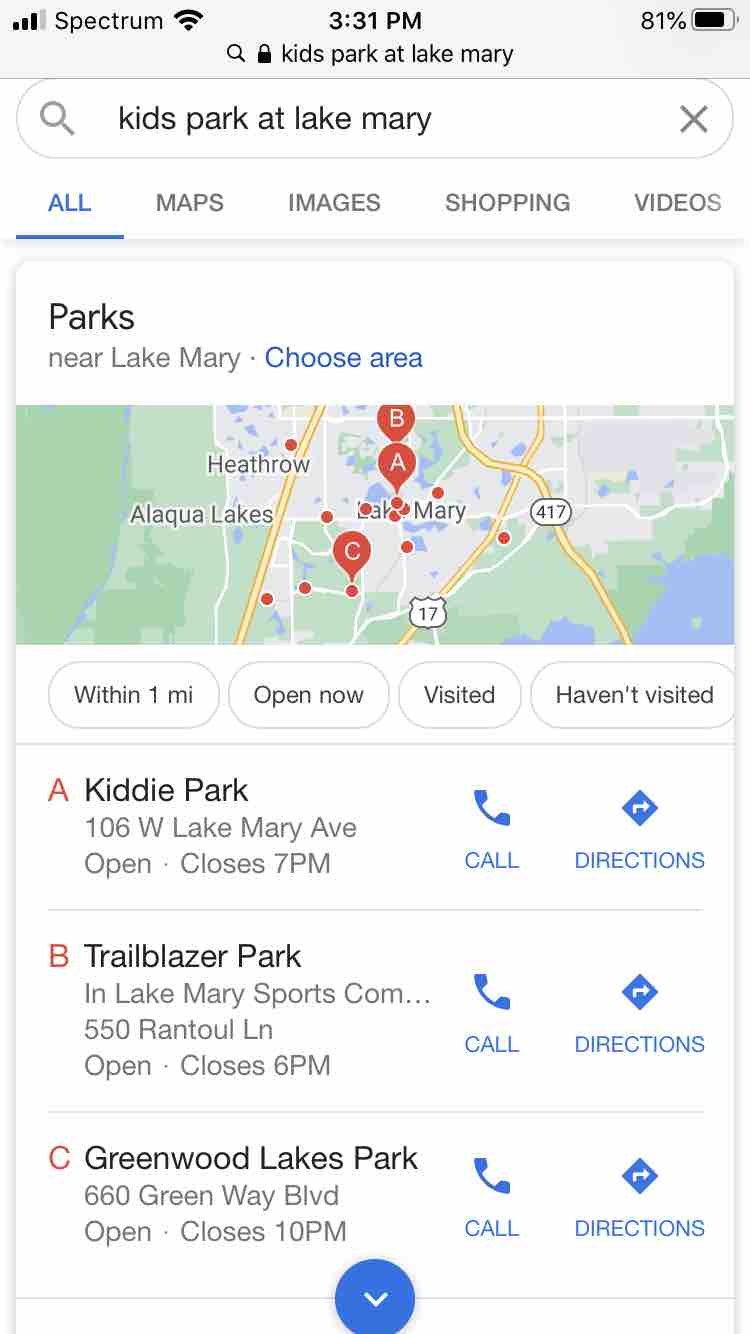Filter results by Open now
750x1334 pixels.
point(308,695)
